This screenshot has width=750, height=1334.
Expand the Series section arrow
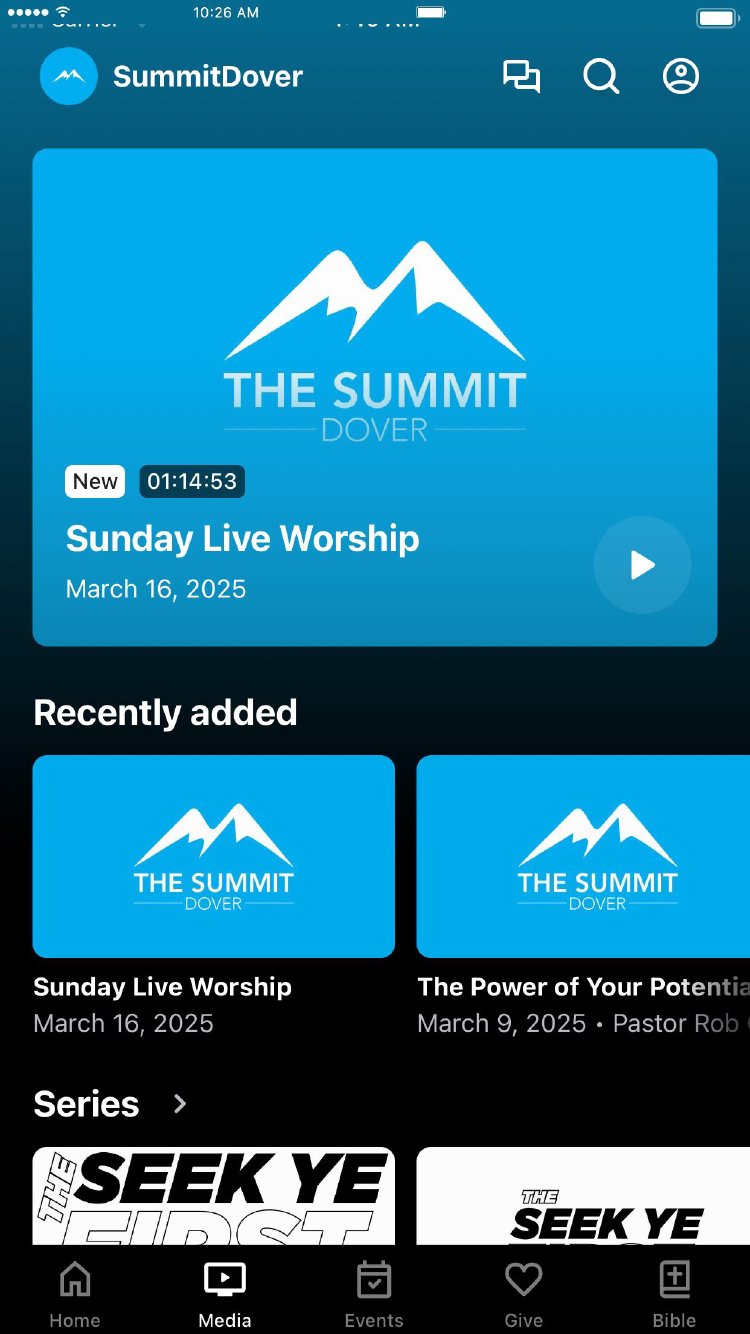coord(180,1104)
